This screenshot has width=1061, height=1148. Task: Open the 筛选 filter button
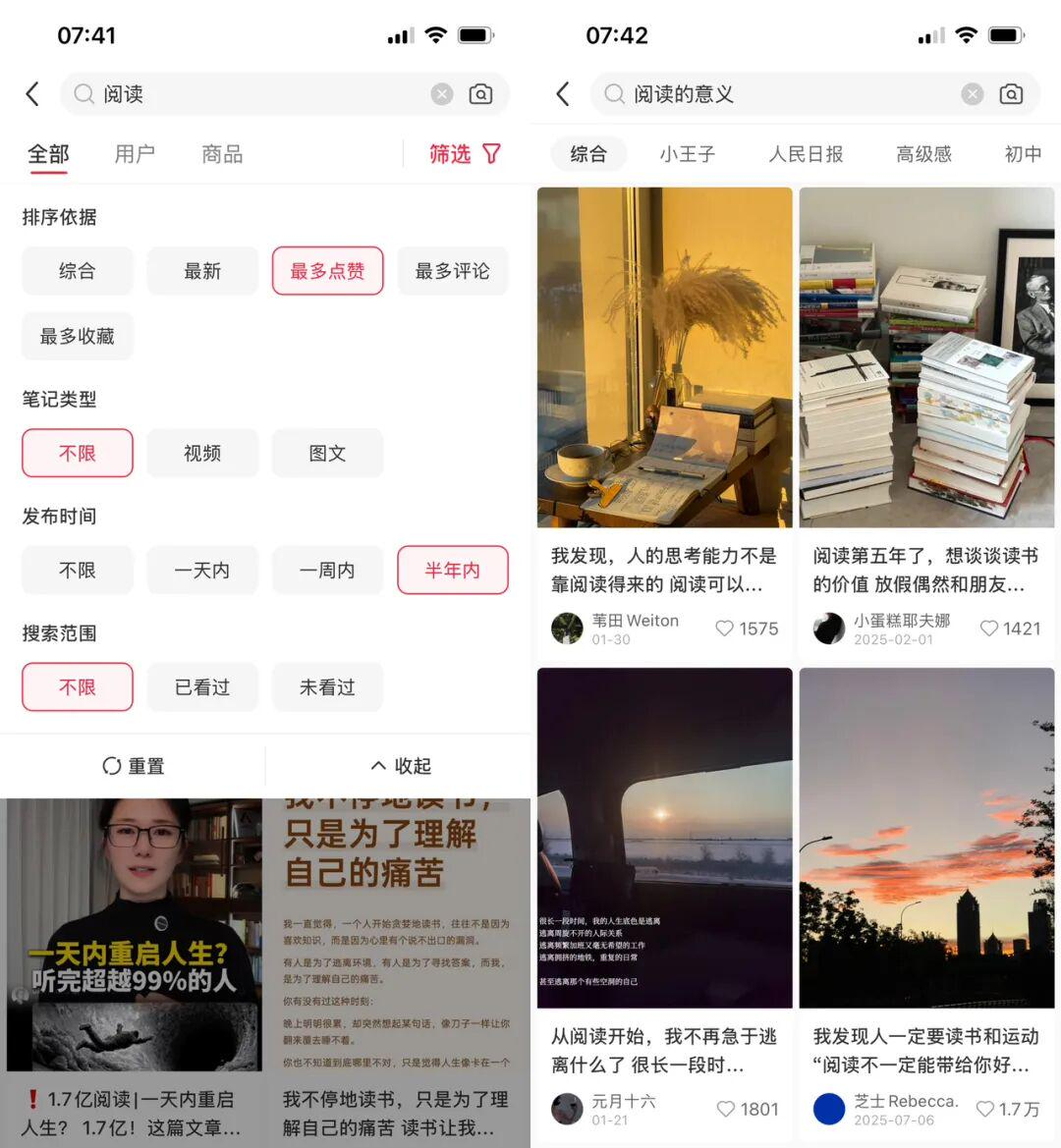tap(466, 154)
